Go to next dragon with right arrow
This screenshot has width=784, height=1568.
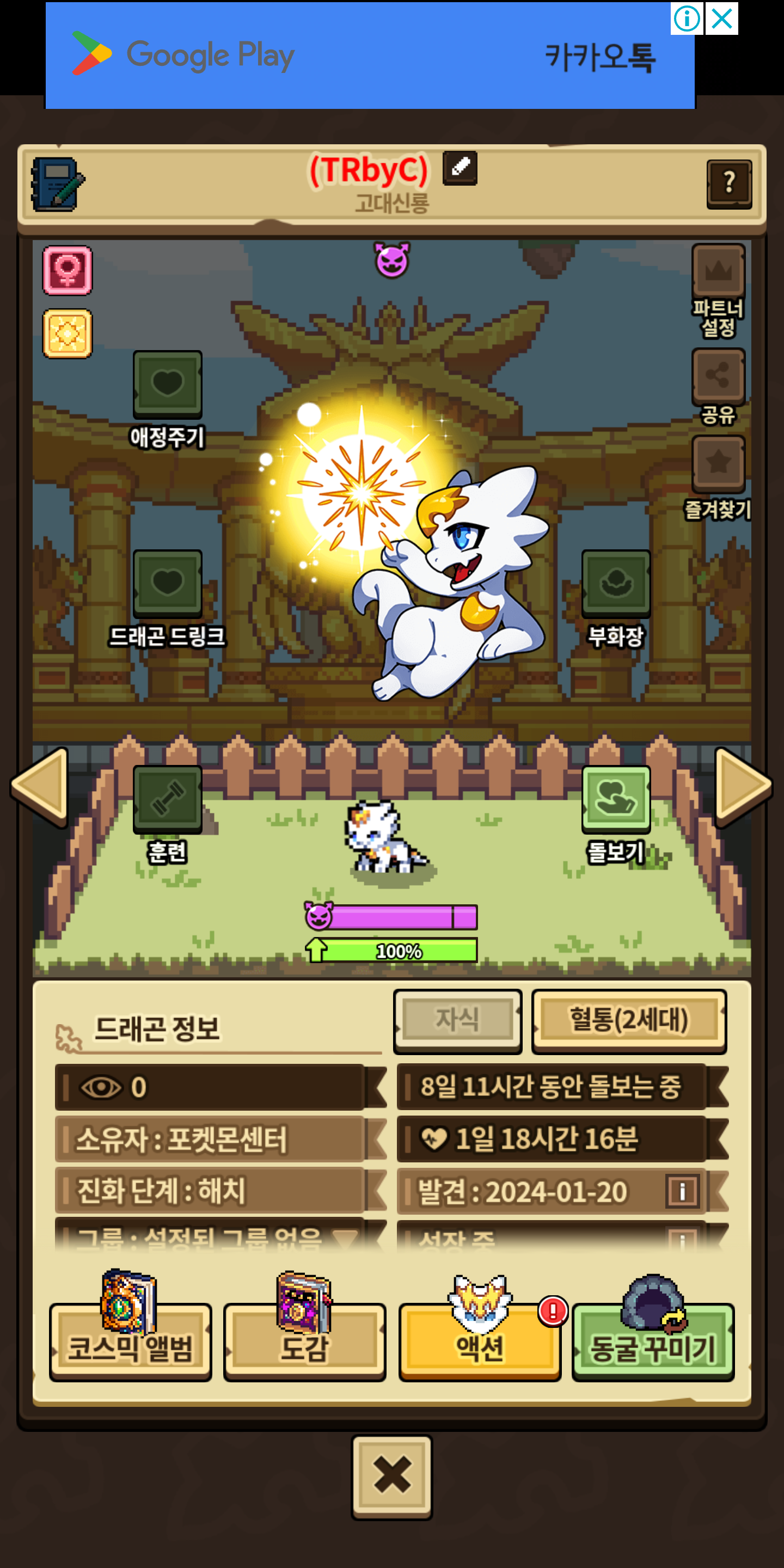[x=743, y=785]
